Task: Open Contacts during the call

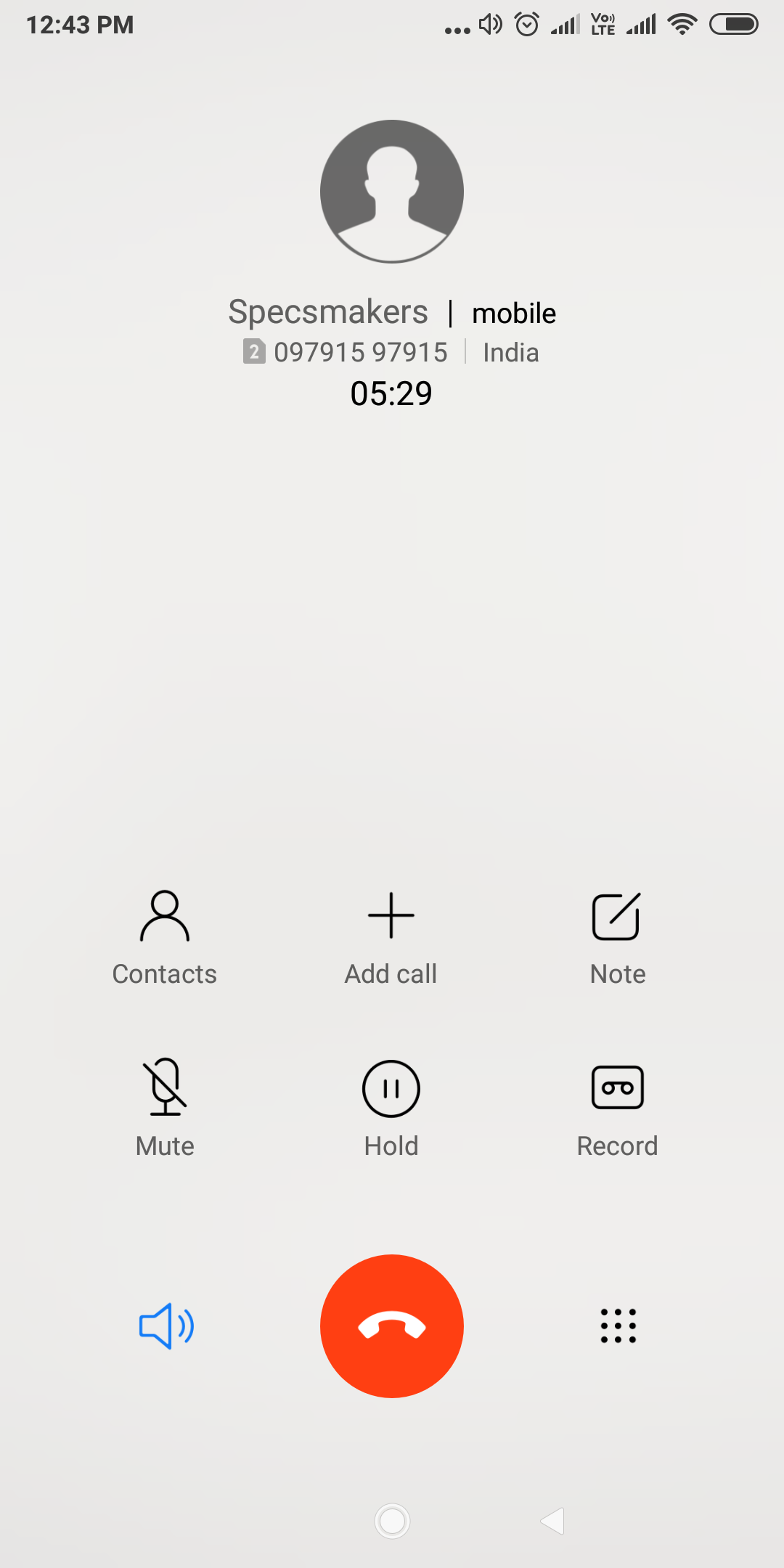Action: (165, 936)
